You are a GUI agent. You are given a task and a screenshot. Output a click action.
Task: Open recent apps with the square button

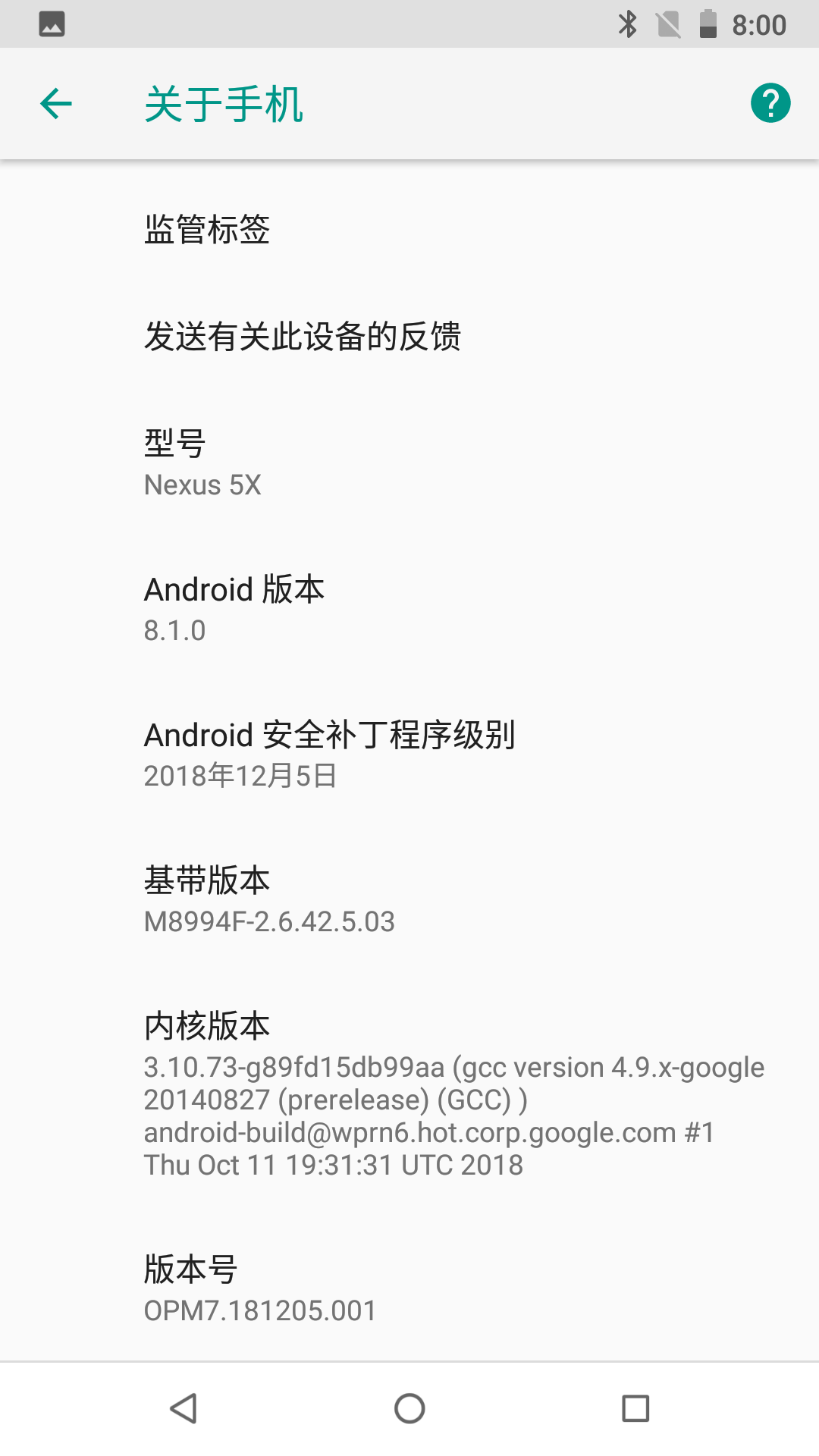[635, 1409]
